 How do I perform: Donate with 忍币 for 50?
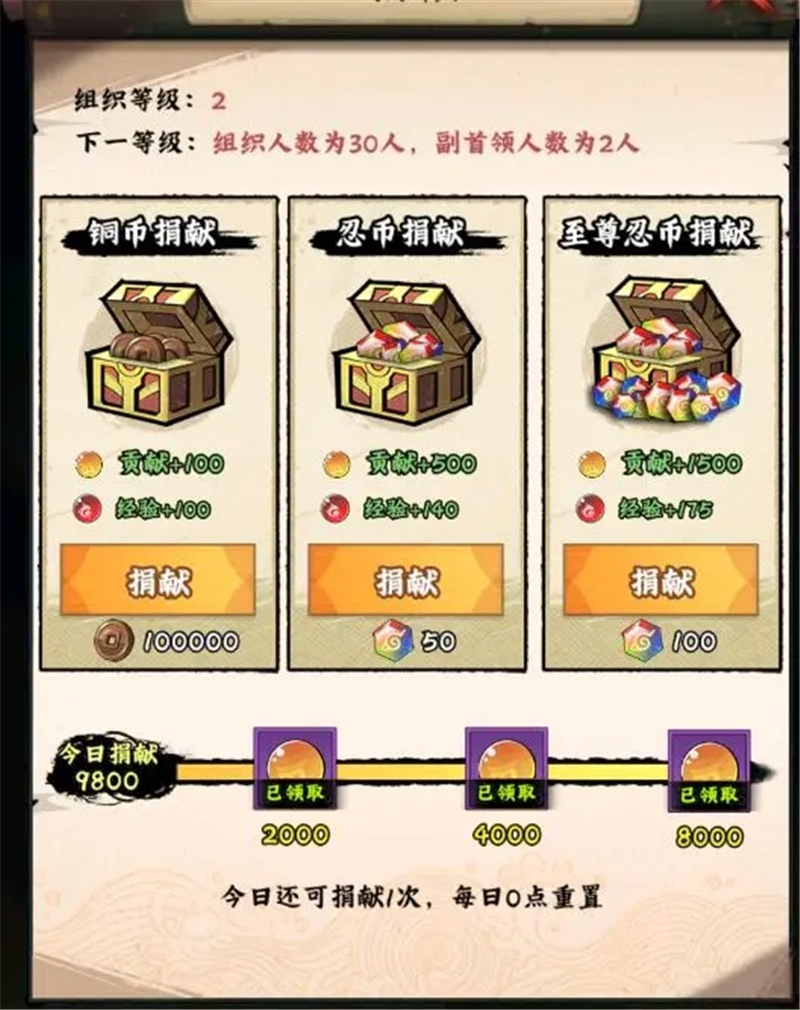pos(406,580)
